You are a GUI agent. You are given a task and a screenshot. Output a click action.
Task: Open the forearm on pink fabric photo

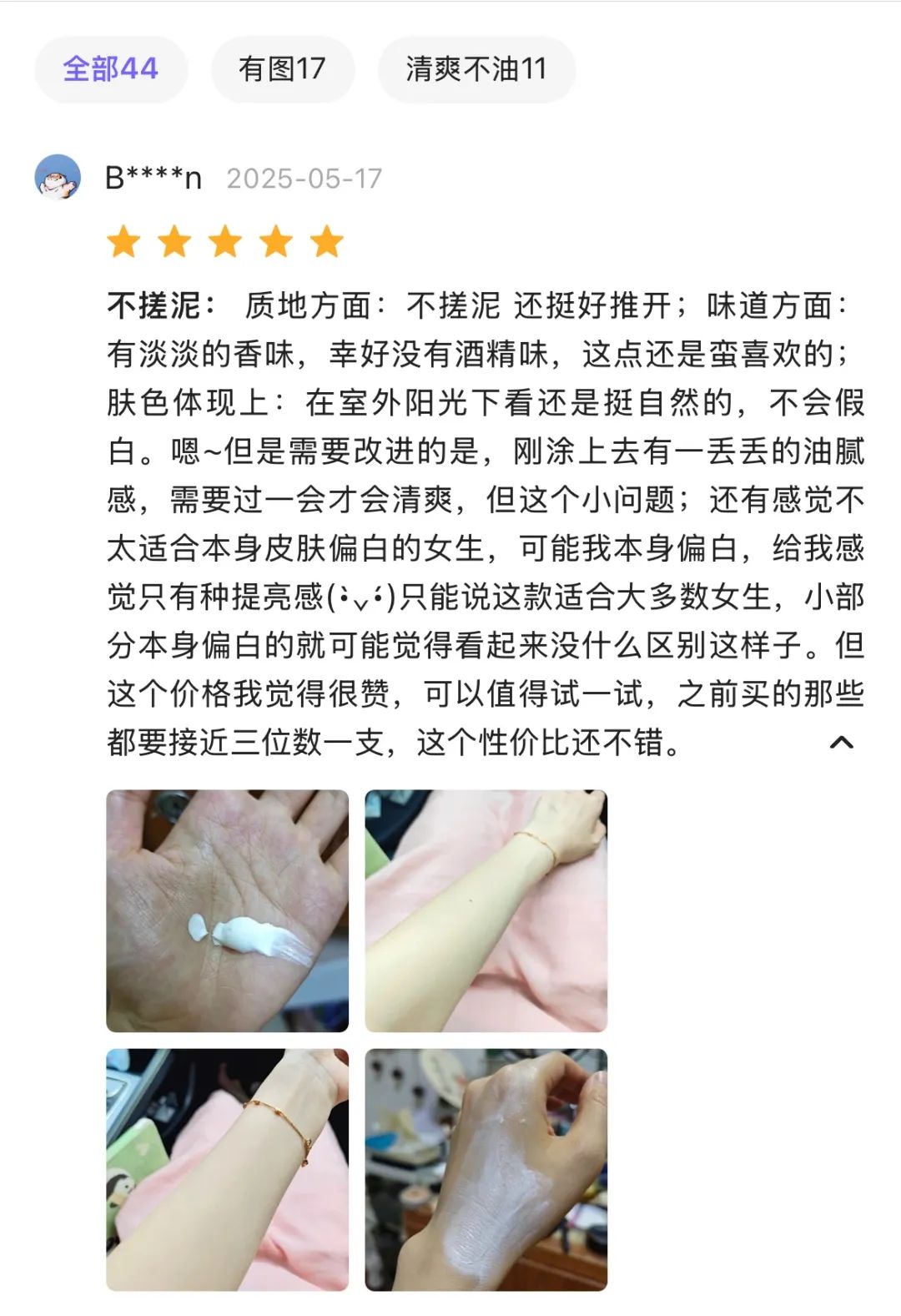point(486,910)
